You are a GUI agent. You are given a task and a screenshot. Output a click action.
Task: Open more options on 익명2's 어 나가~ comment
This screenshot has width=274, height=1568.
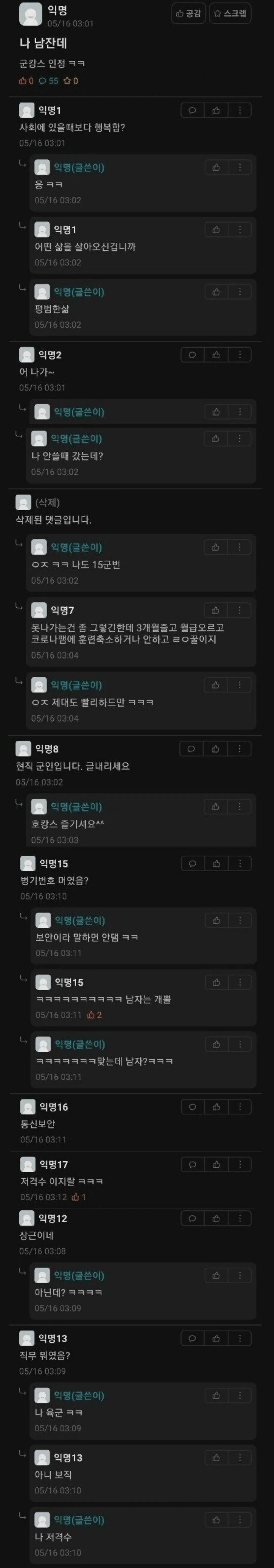pyautogui.click(x=239, y=355)
